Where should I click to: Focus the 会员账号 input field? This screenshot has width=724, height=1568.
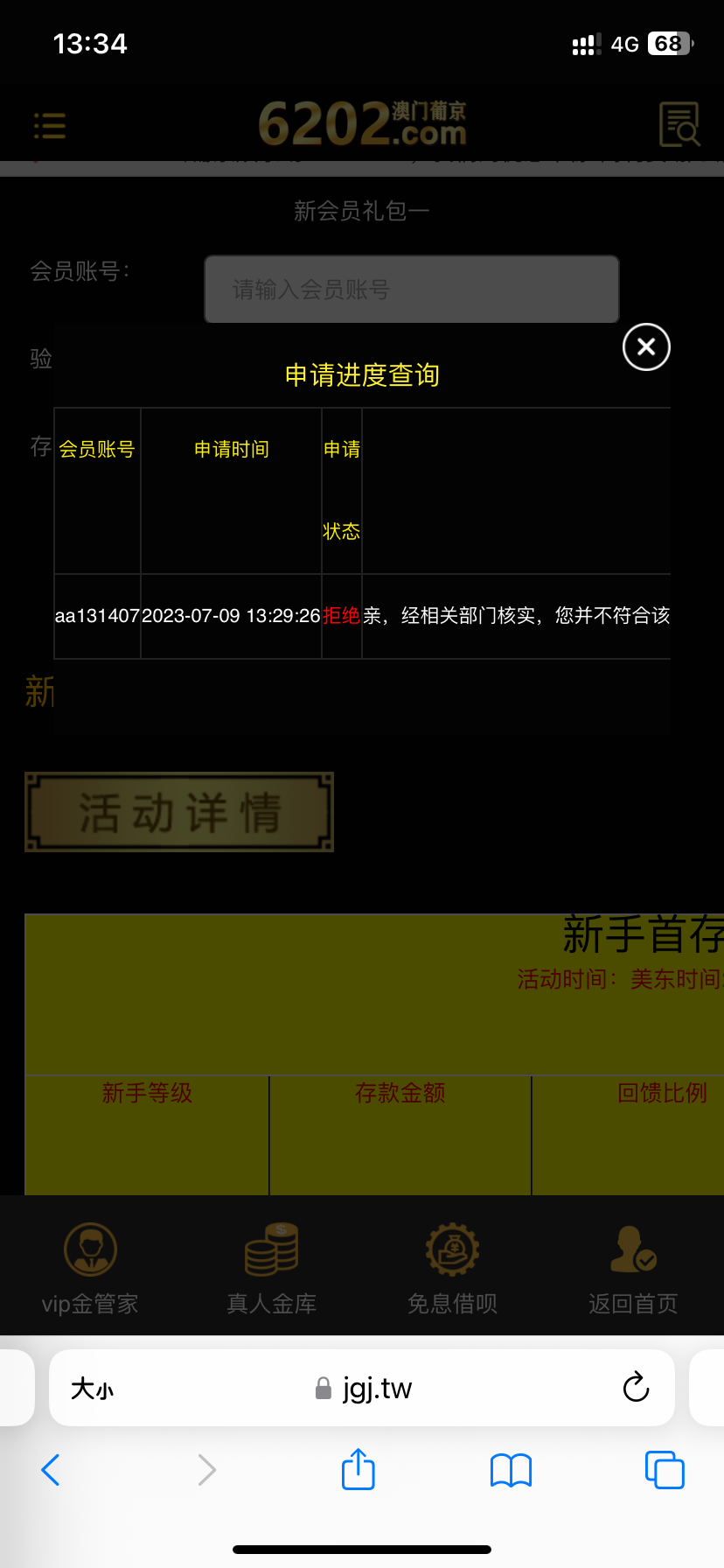[412, 290]
